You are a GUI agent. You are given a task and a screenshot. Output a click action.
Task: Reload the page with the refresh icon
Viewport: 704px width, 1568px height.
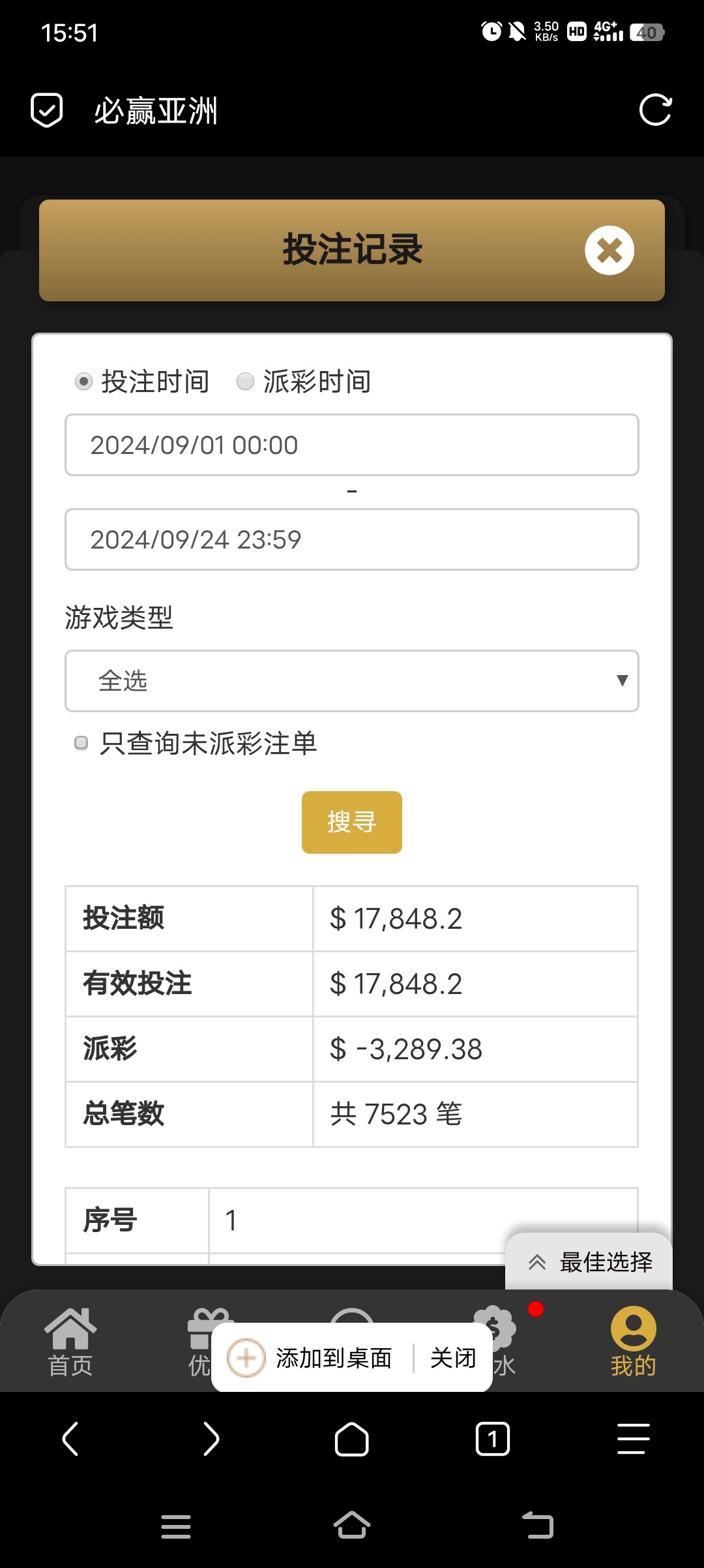(655, 110)
